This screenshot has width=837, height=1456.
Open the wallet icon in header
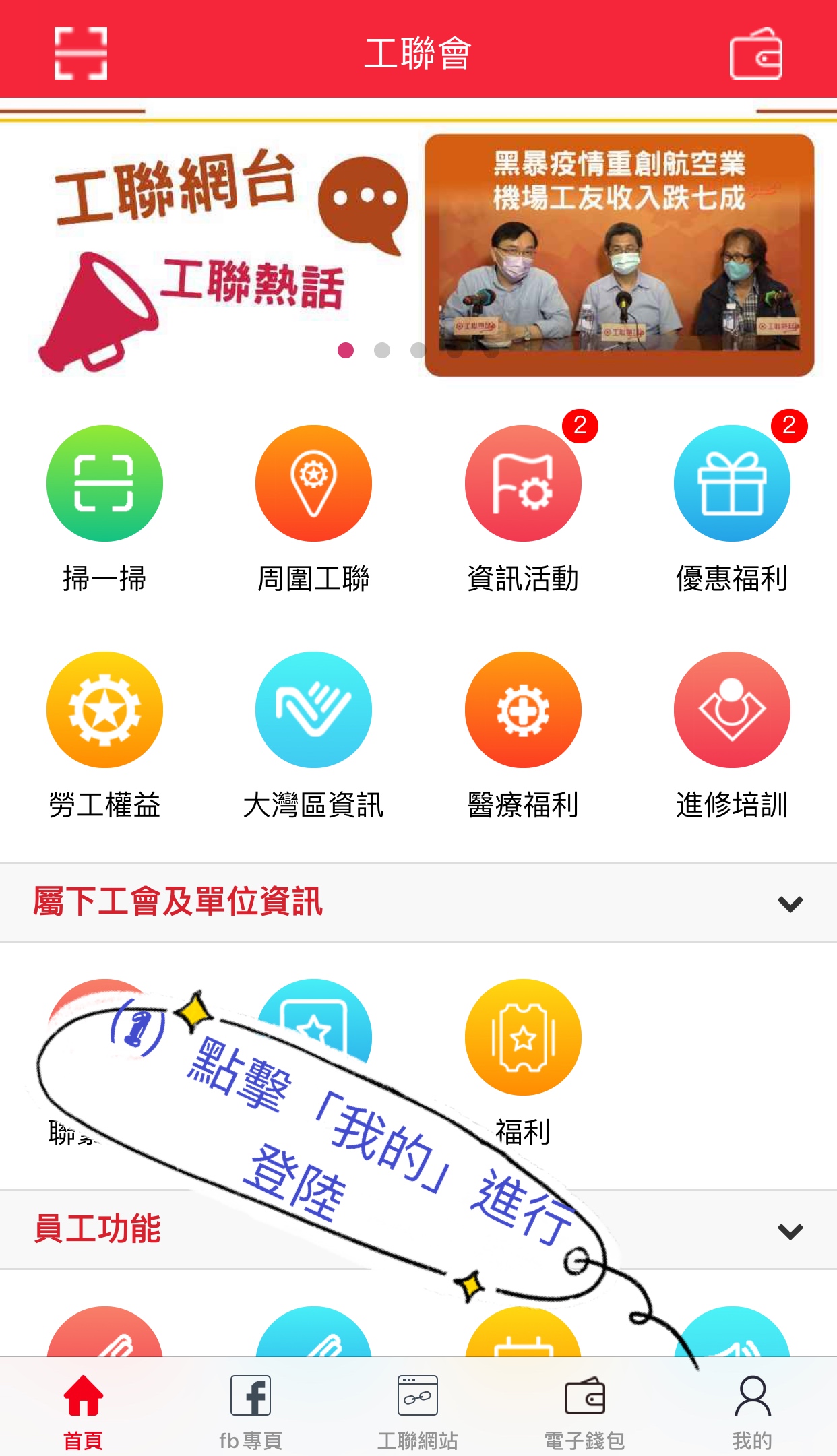click(x=756, y=53)
